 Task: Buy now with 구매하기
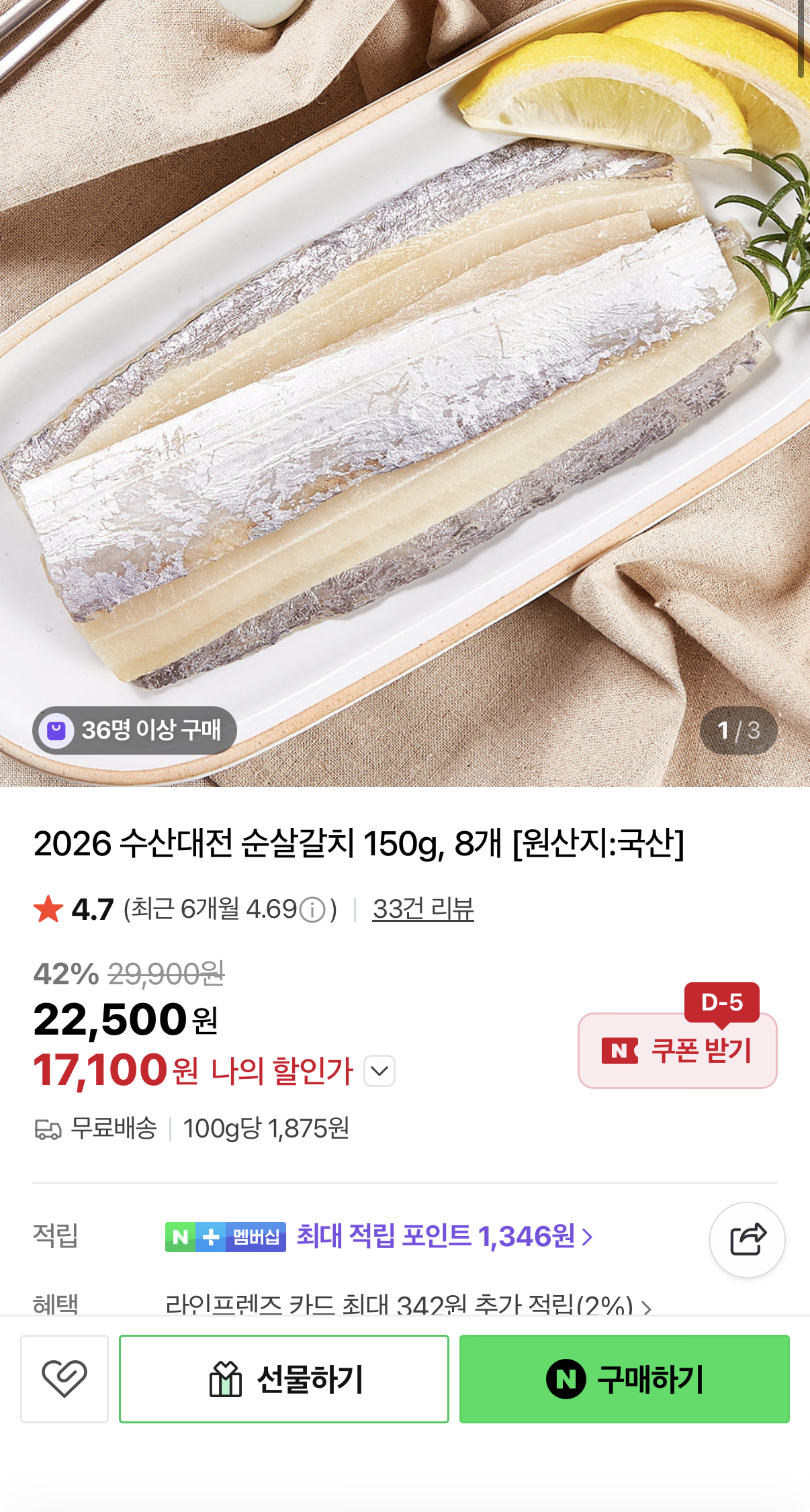tap(624, 1378)
